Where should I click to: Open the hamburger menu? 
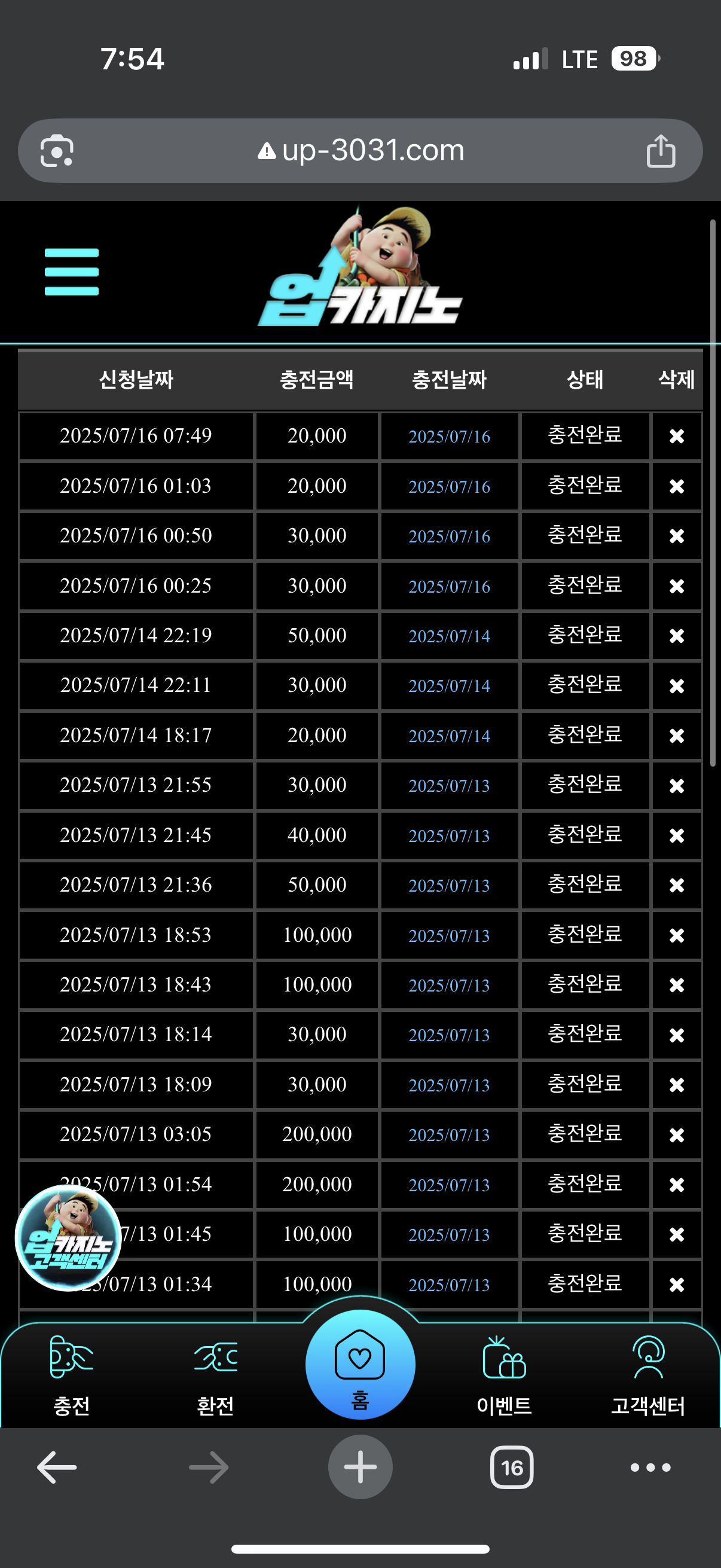coord(72,271)
